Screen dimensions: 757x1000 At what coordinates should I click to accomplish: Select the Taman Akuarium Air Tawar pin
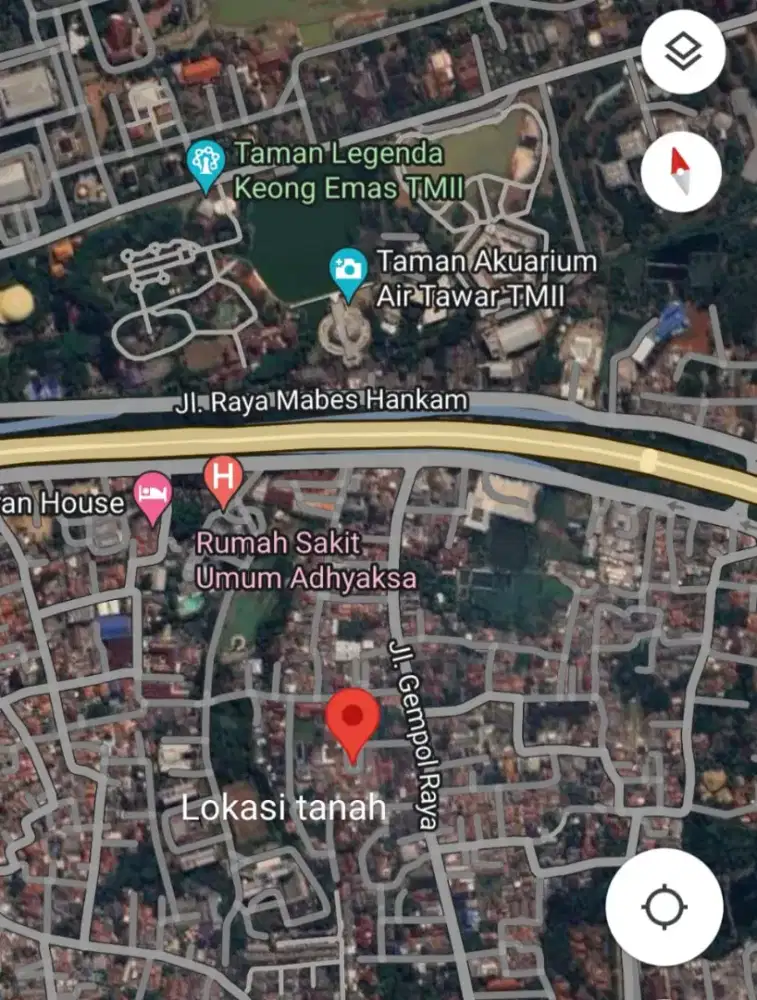point(348,270)
